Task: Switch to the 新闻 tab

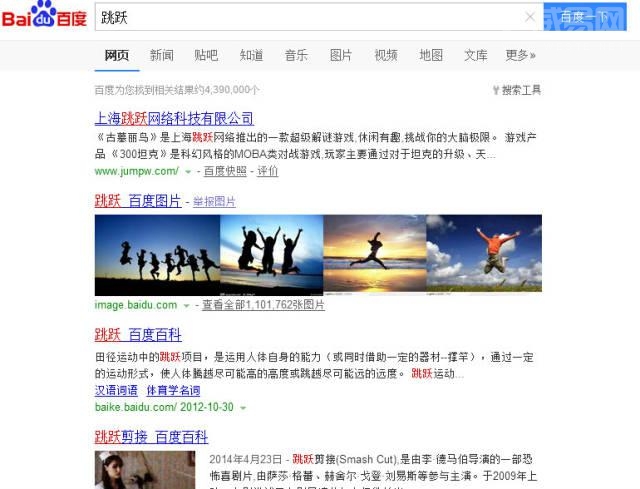Action: point(161,55)
